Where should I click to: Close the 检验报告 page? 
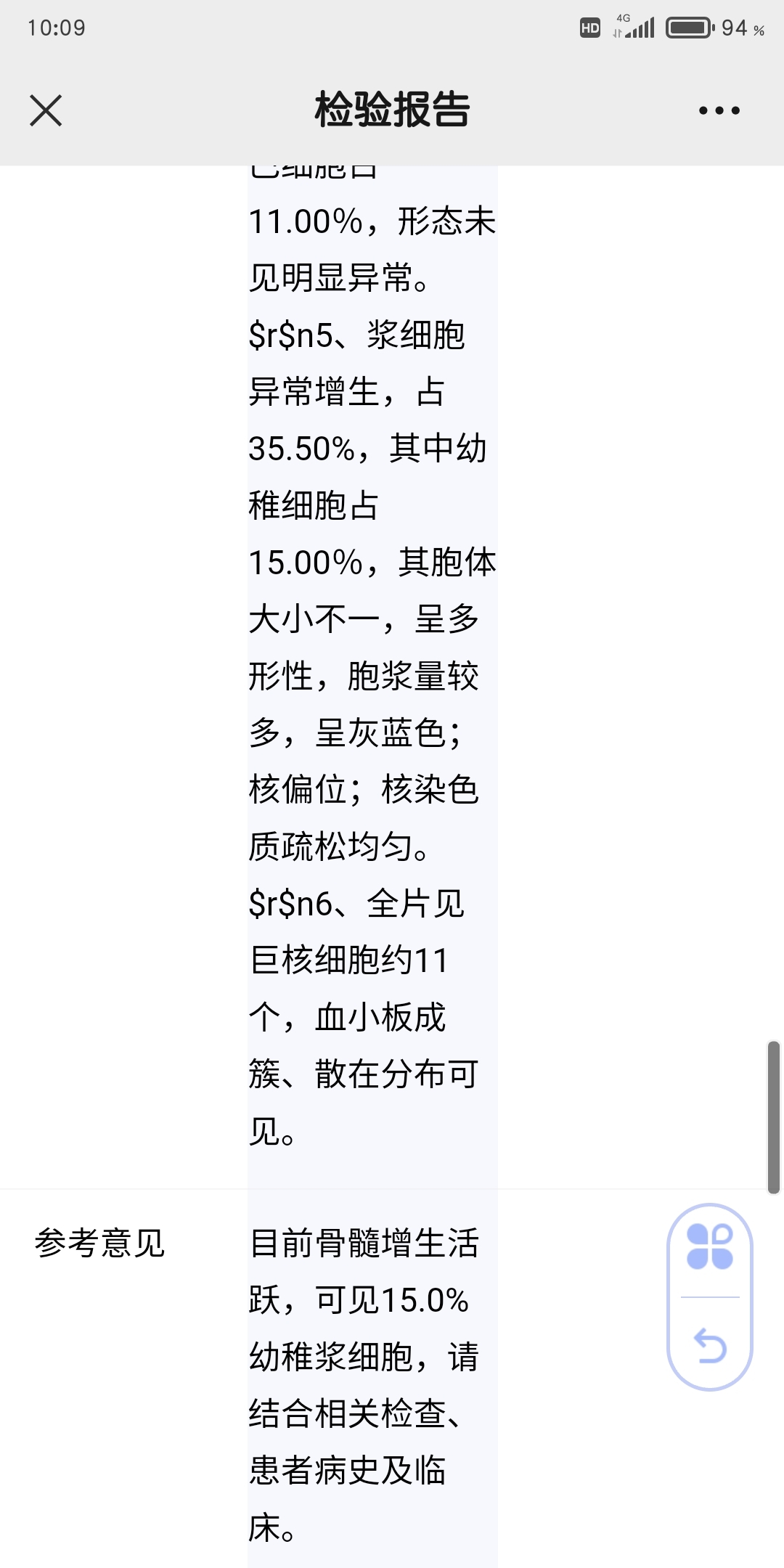46,110
